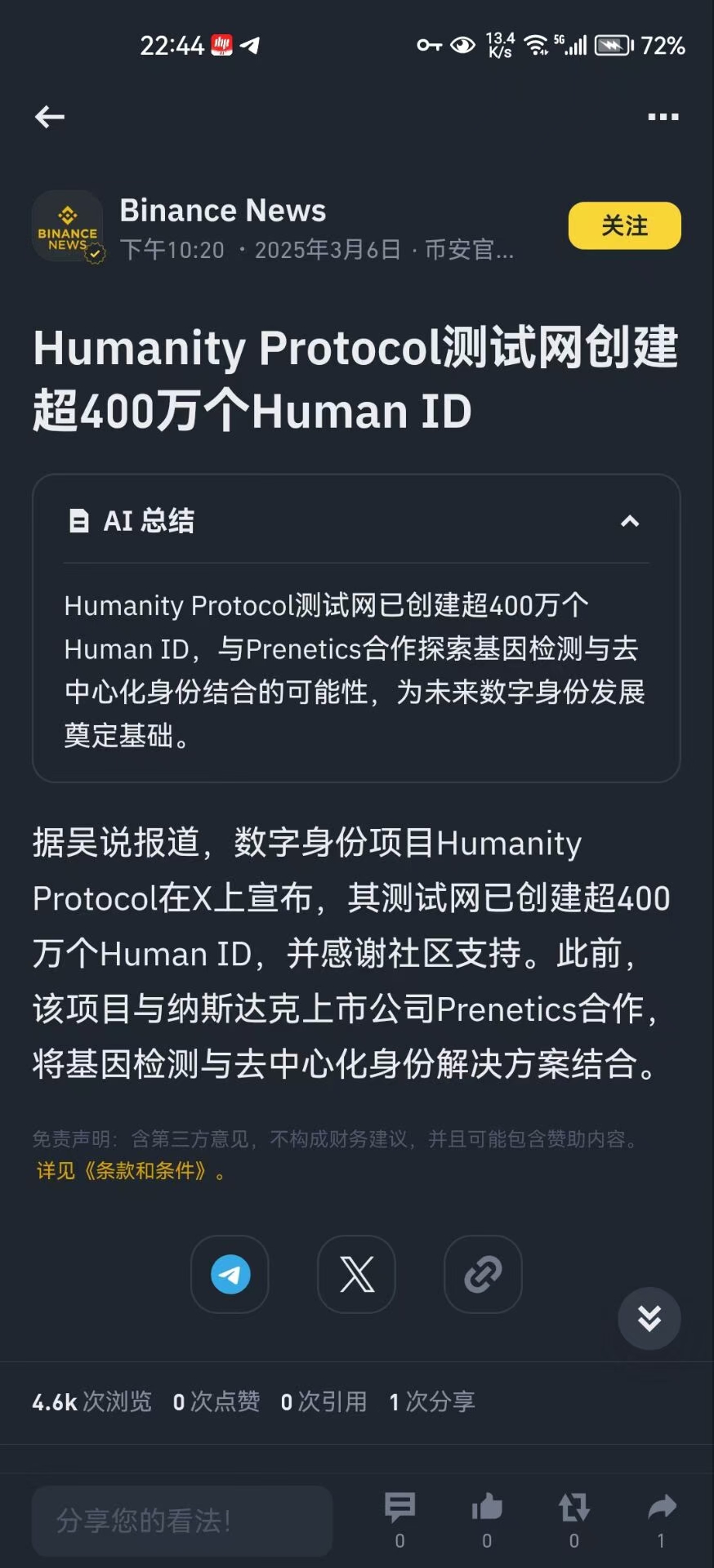
Task: Jump down with the double-chevron button
Action: point(649,1318)
